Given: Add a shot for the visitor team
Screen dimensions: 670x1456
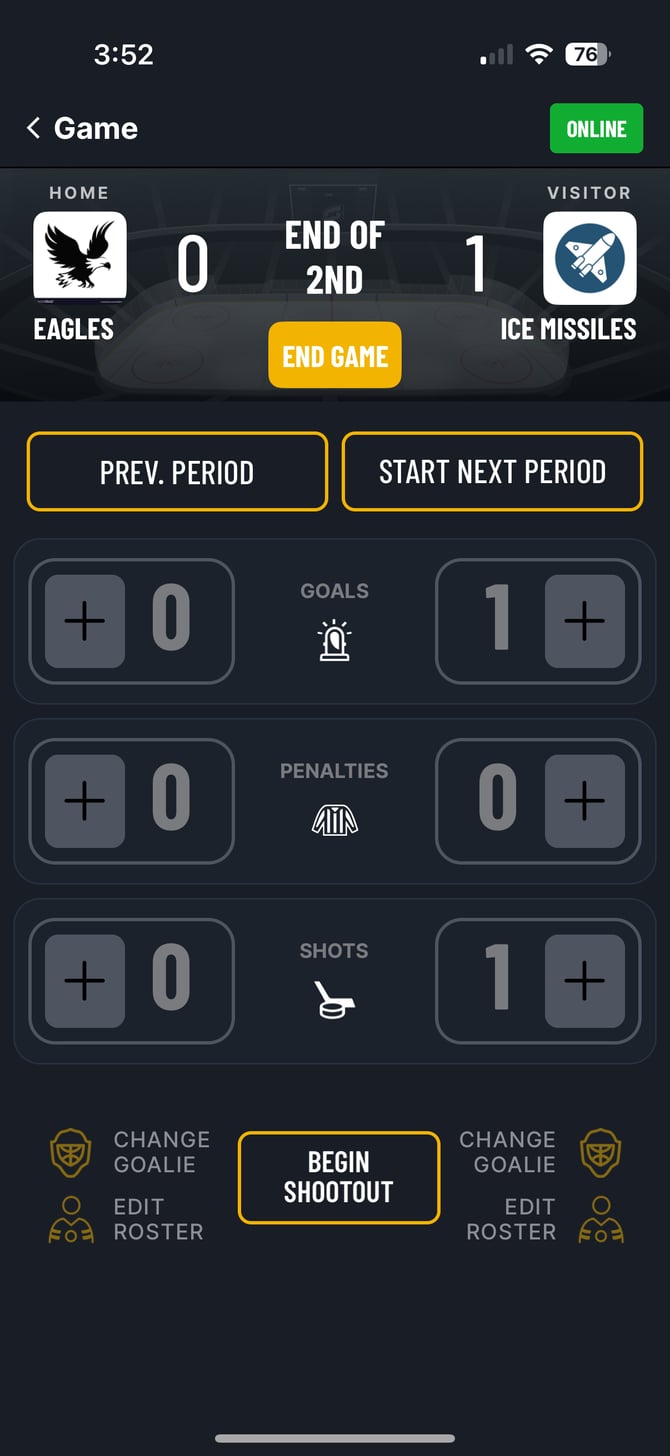Looking at the screenshot, I should 584,981.
